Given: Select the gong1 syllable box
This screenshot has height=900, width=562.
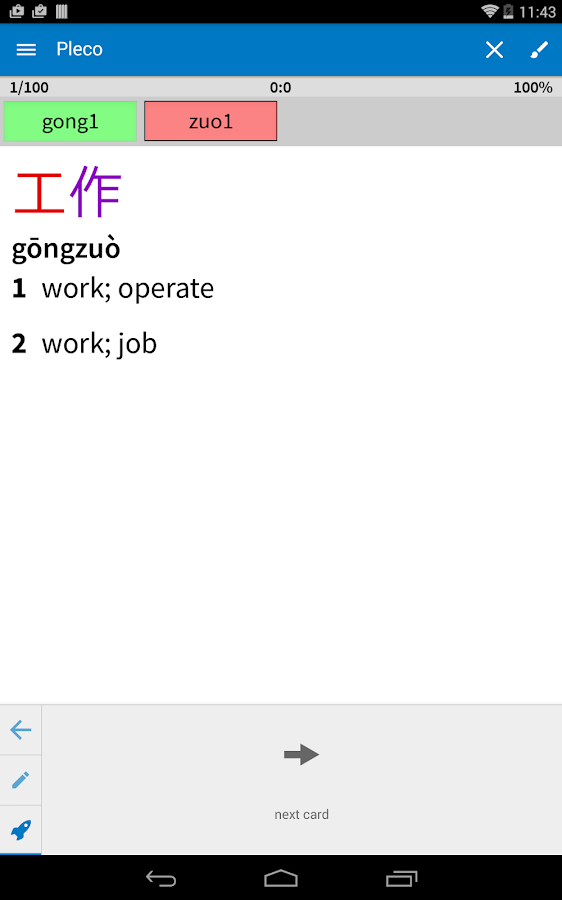Looking at the screenshot, I should click(x=70, y=121).
